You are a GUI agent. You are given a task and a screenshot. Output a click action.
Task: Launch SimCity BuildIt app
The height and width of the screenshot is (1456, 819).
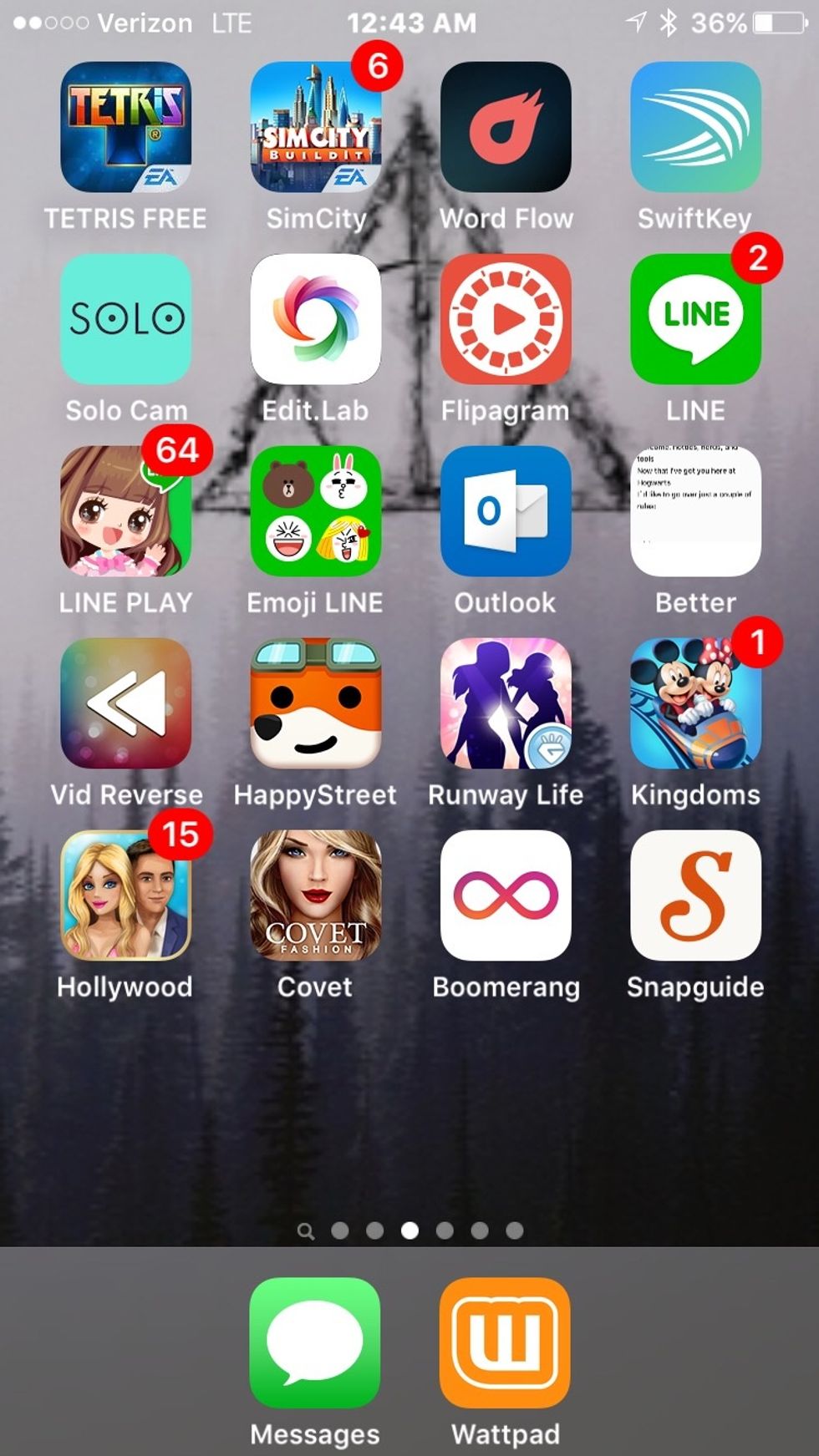[316, 127]
